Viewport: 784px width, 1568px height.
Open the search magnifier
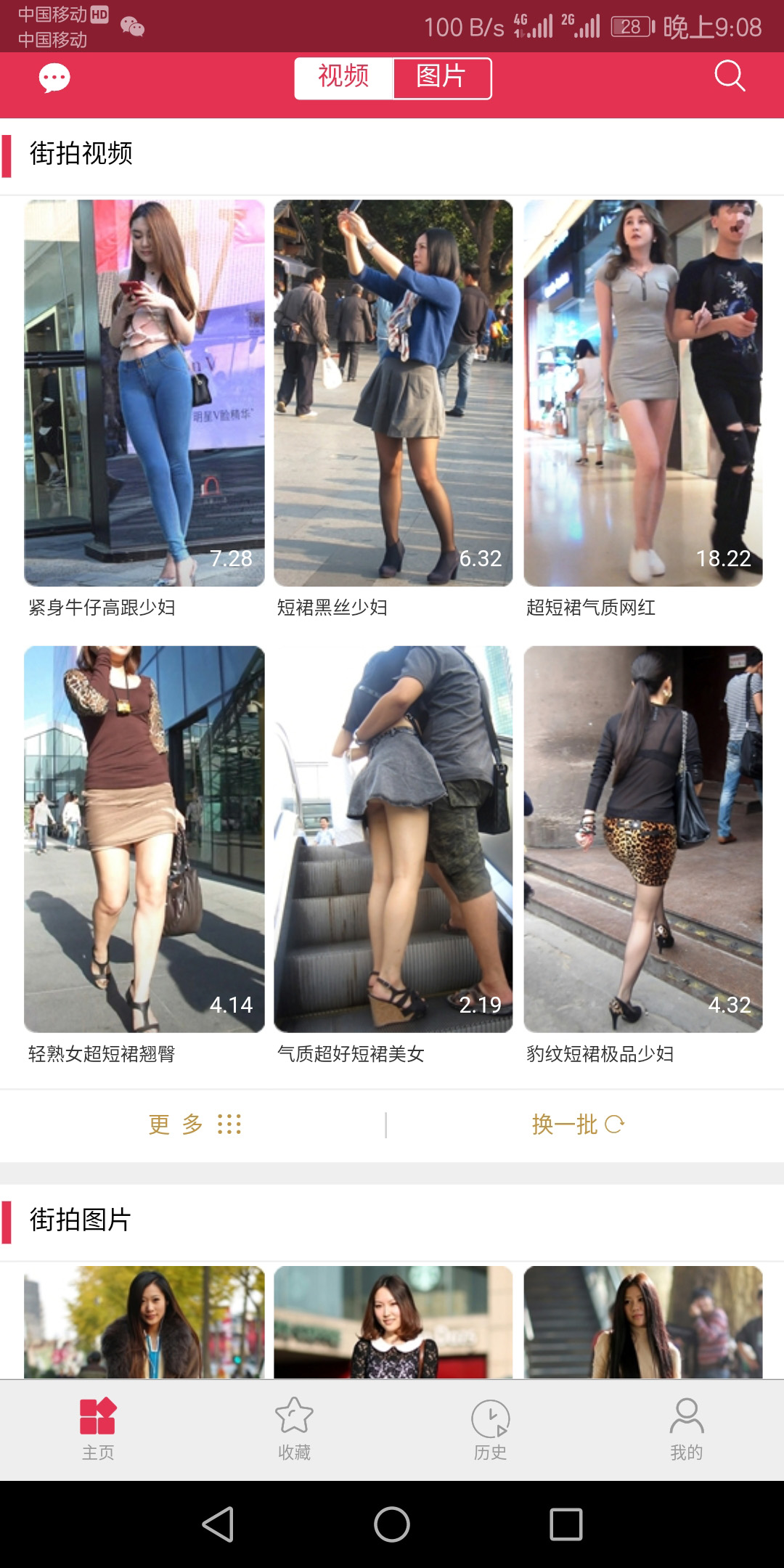pos(730,75)
